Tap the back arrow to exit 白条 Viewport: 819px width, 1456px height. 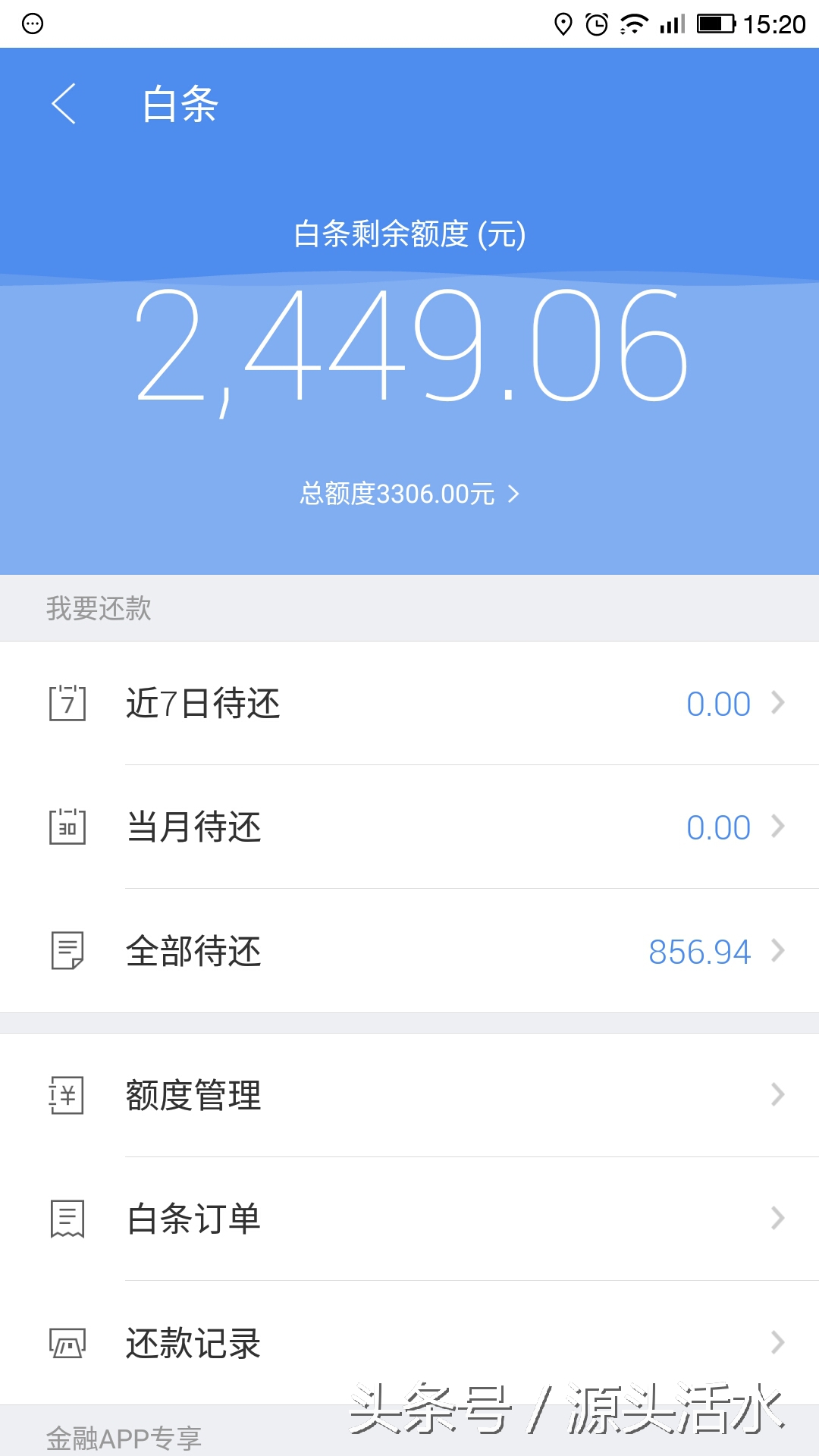pos(64,106)
